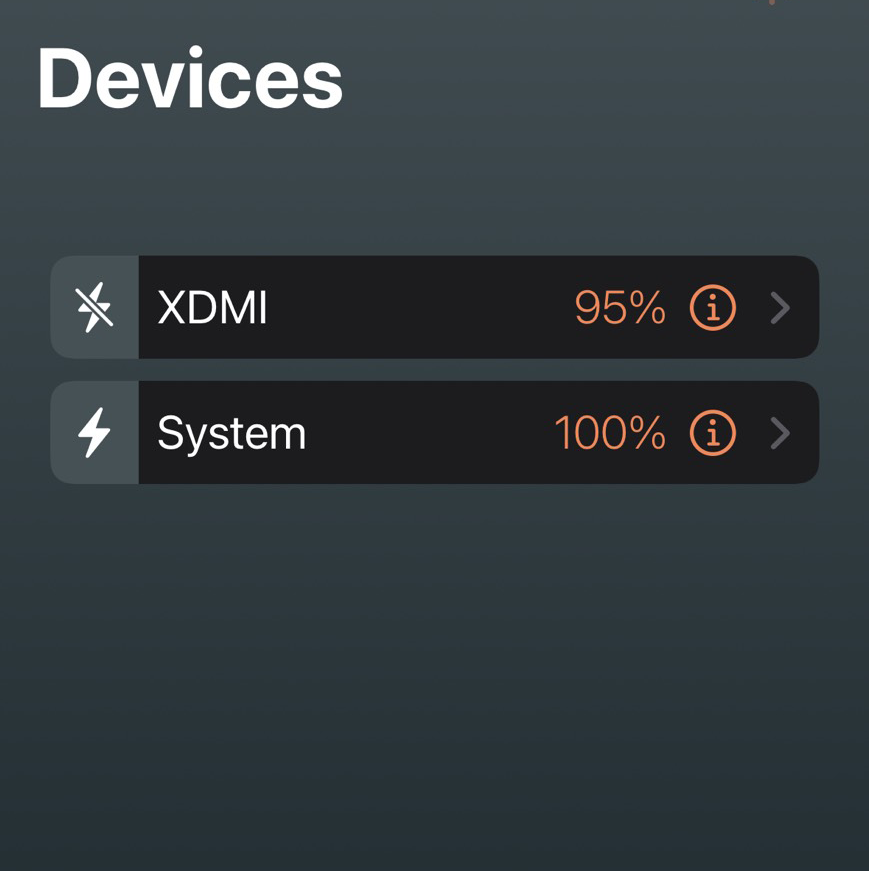Screen dimensions: 869x871
Task: Show info for XDMI device
Action: click(713, 308)
